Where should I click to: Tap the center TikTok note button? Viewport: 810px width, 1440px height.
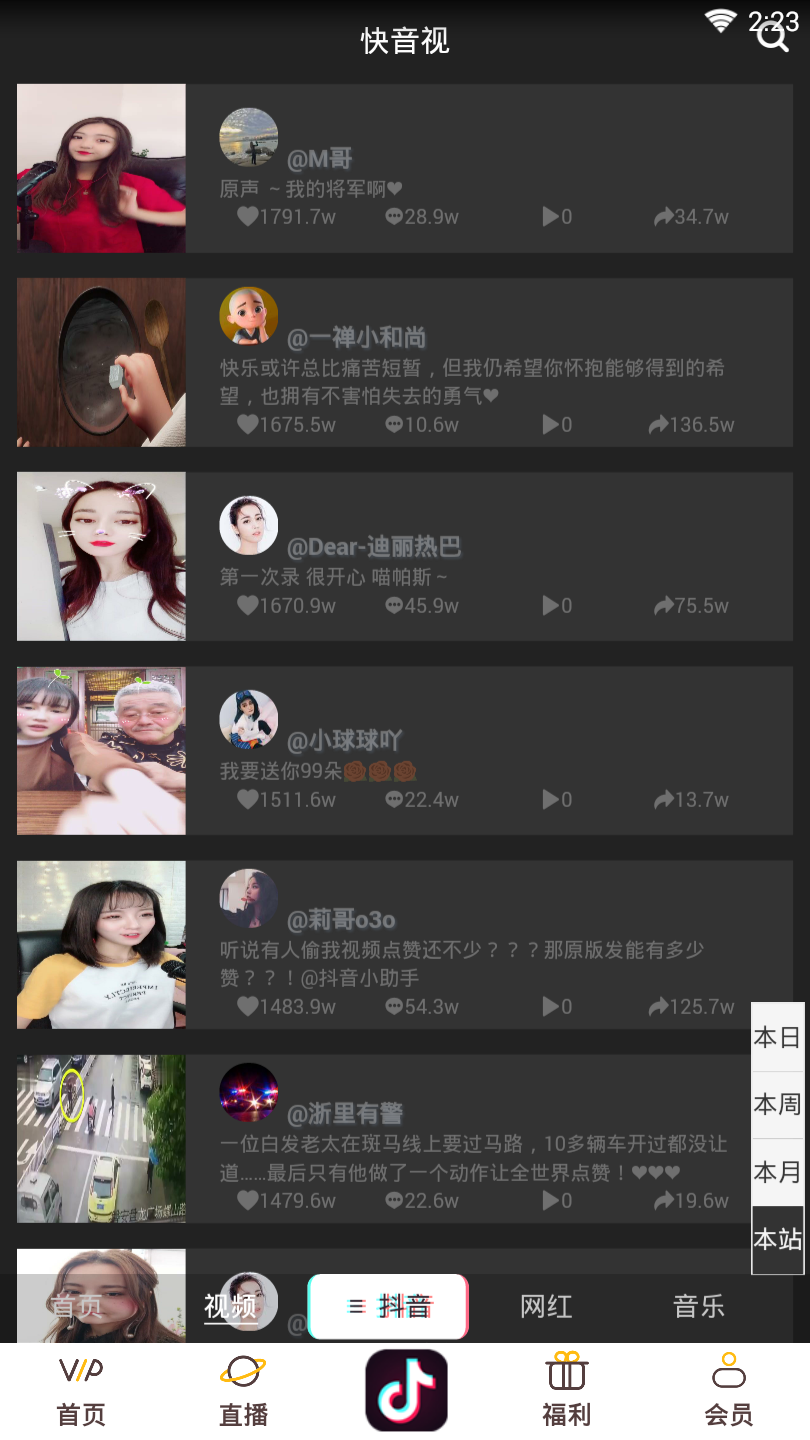click(x=406, y=1390)
